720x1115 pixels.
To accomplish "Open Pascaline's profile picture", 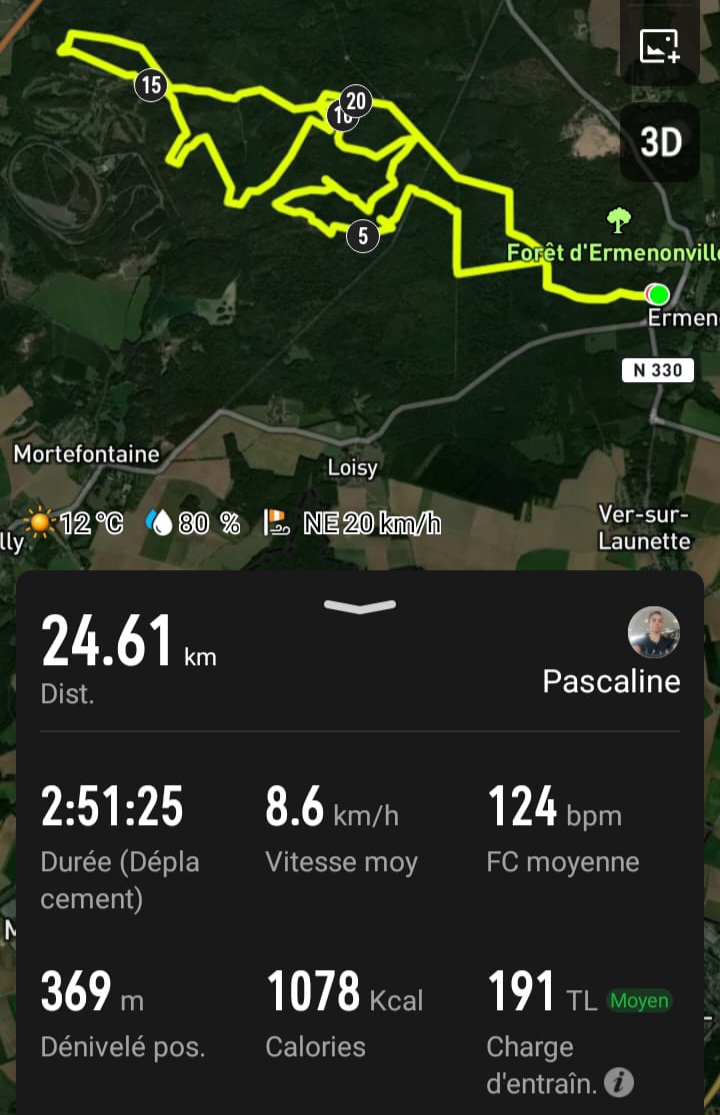I will point(653,632).
